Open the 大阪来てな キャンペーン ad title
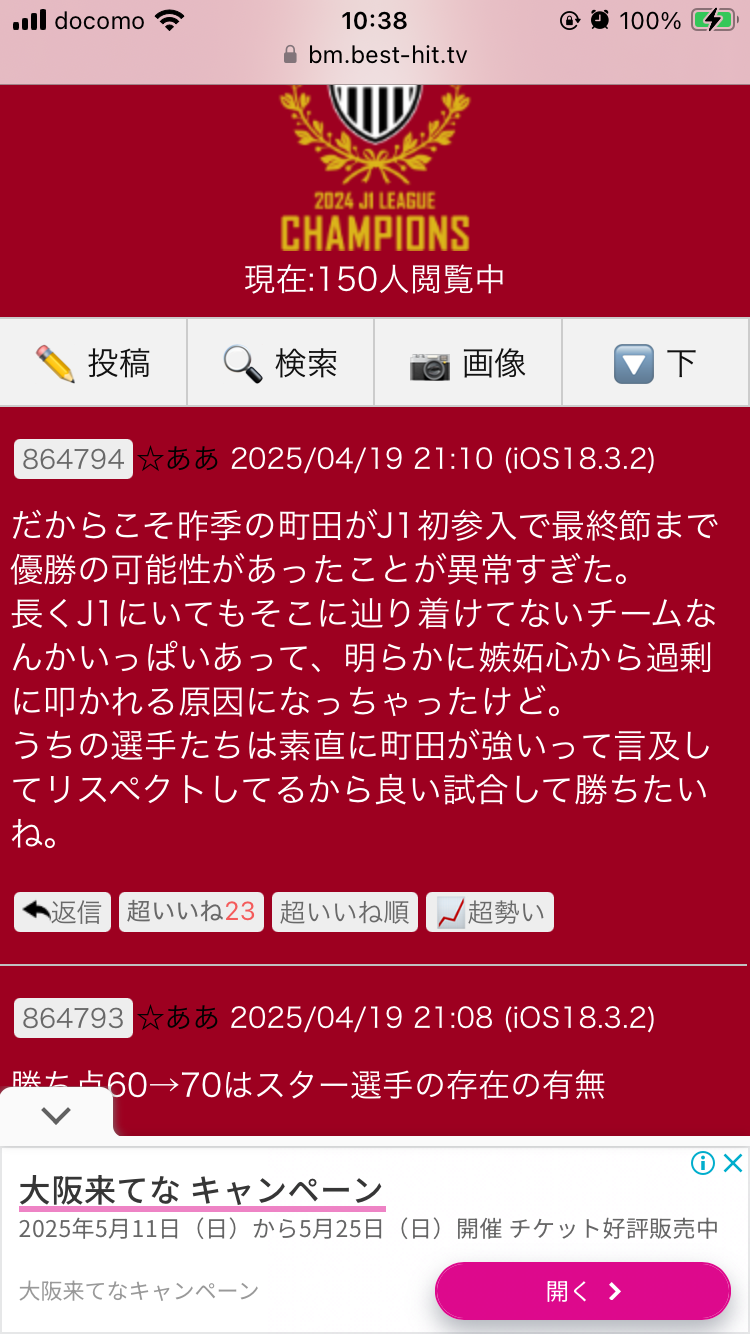 coord(201,1190)
